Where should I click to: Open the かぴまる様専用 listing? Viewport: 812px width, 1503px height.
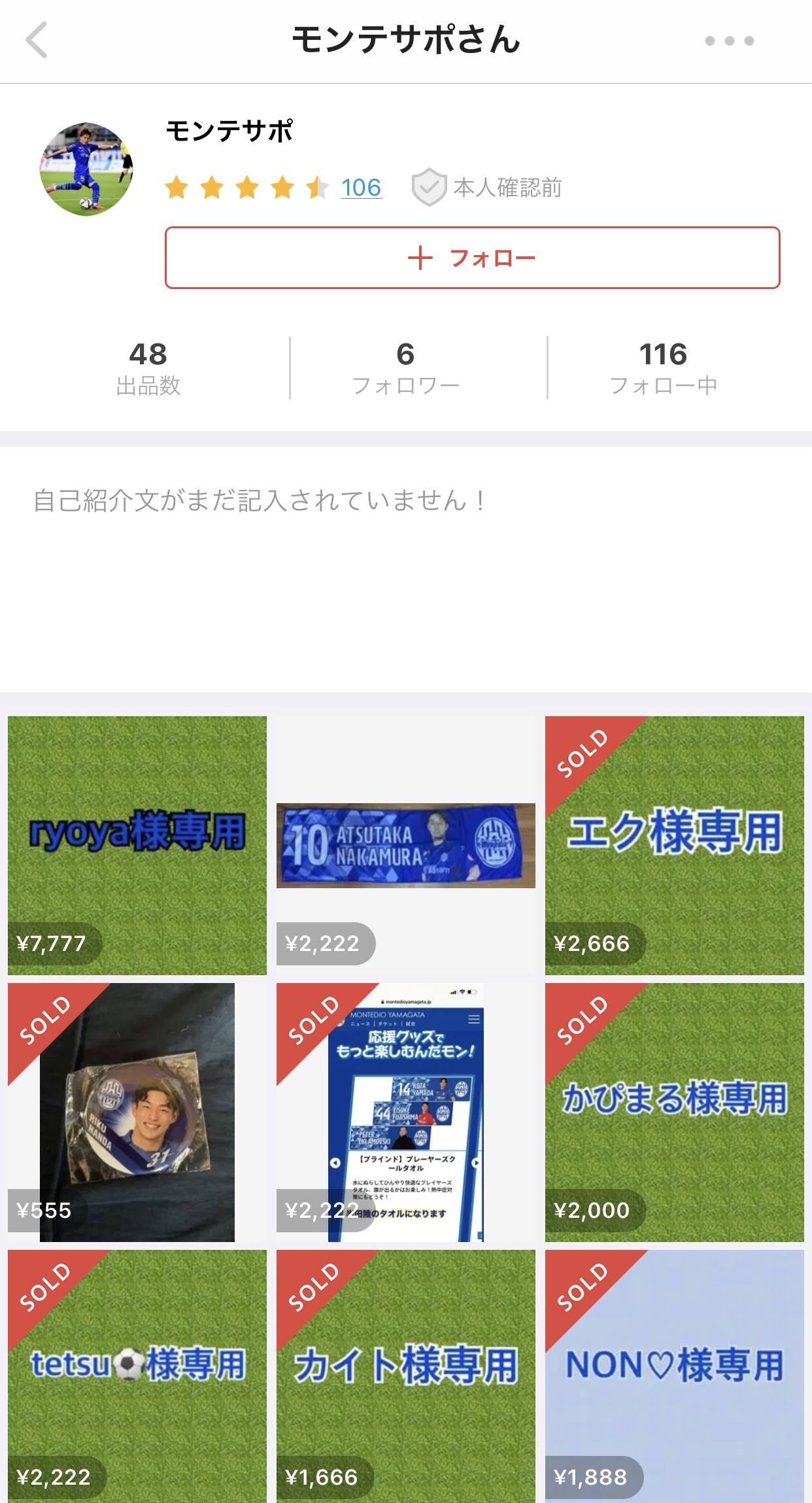point(674,1112)
